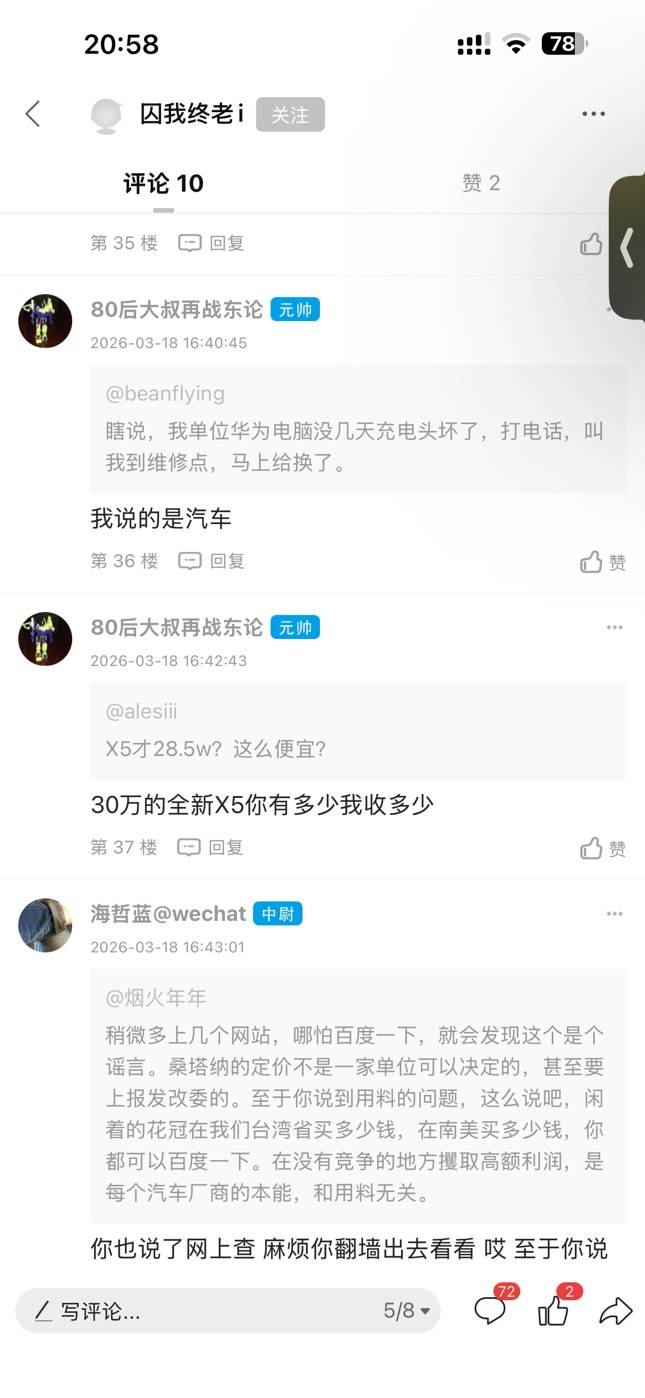Open more options for 海哲蓝@wechat's comment

tap(614, 913)
